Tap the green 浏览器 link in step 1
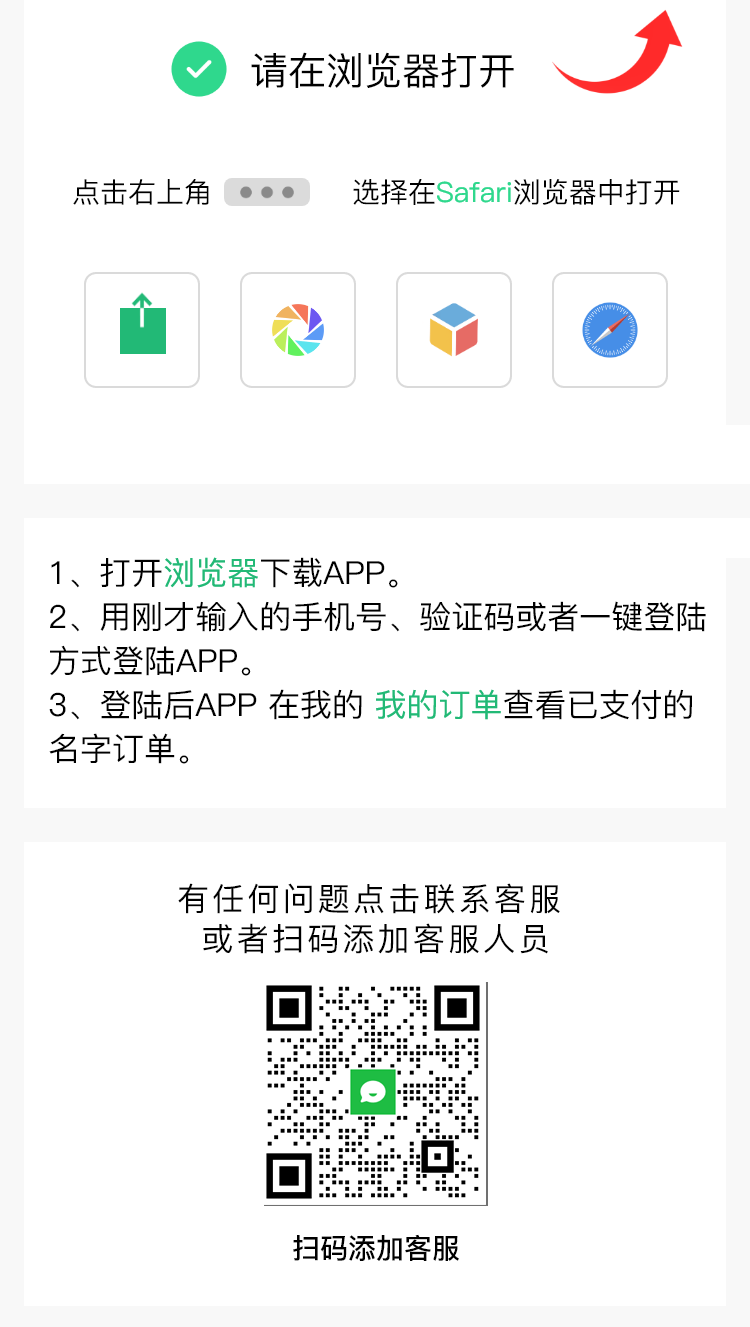The width and height of the screenshot is (750, 1327). (211, 573)
